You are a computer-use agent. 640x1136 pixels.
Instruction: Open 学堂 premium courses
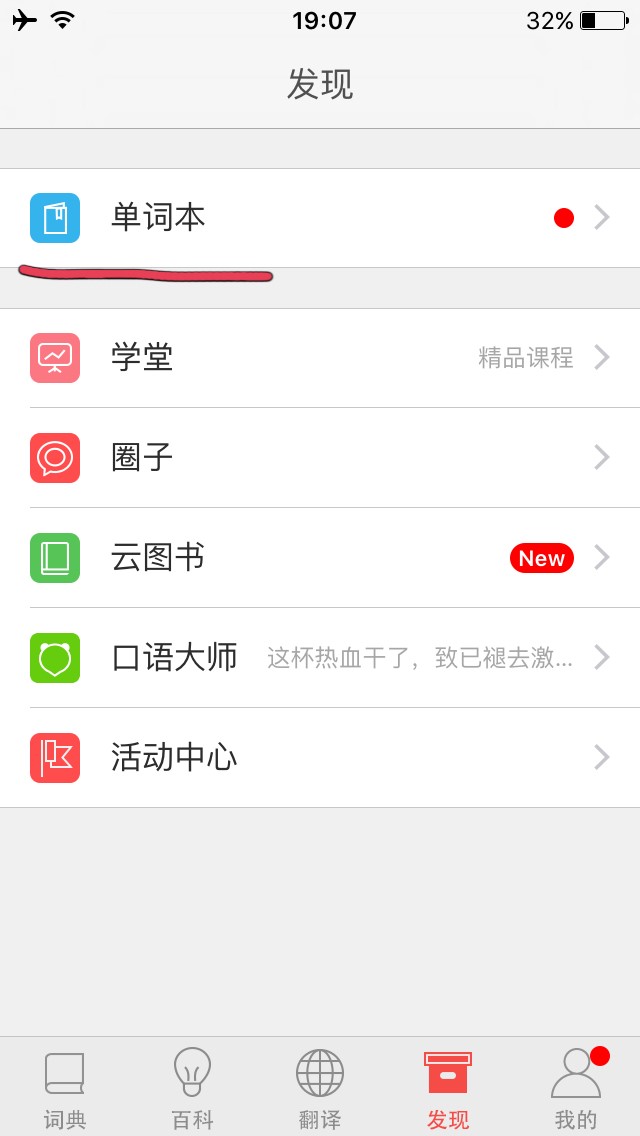[320, 357]
